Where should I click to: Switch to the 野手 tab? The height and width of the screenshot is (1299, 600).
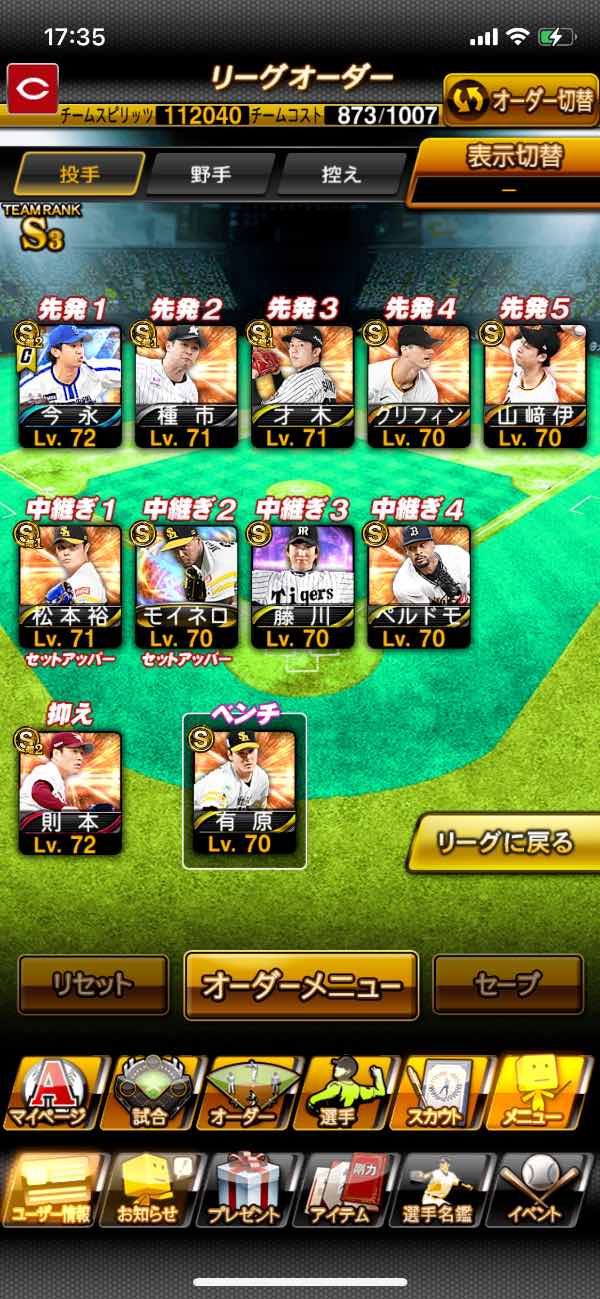click(x=211, y=175)
